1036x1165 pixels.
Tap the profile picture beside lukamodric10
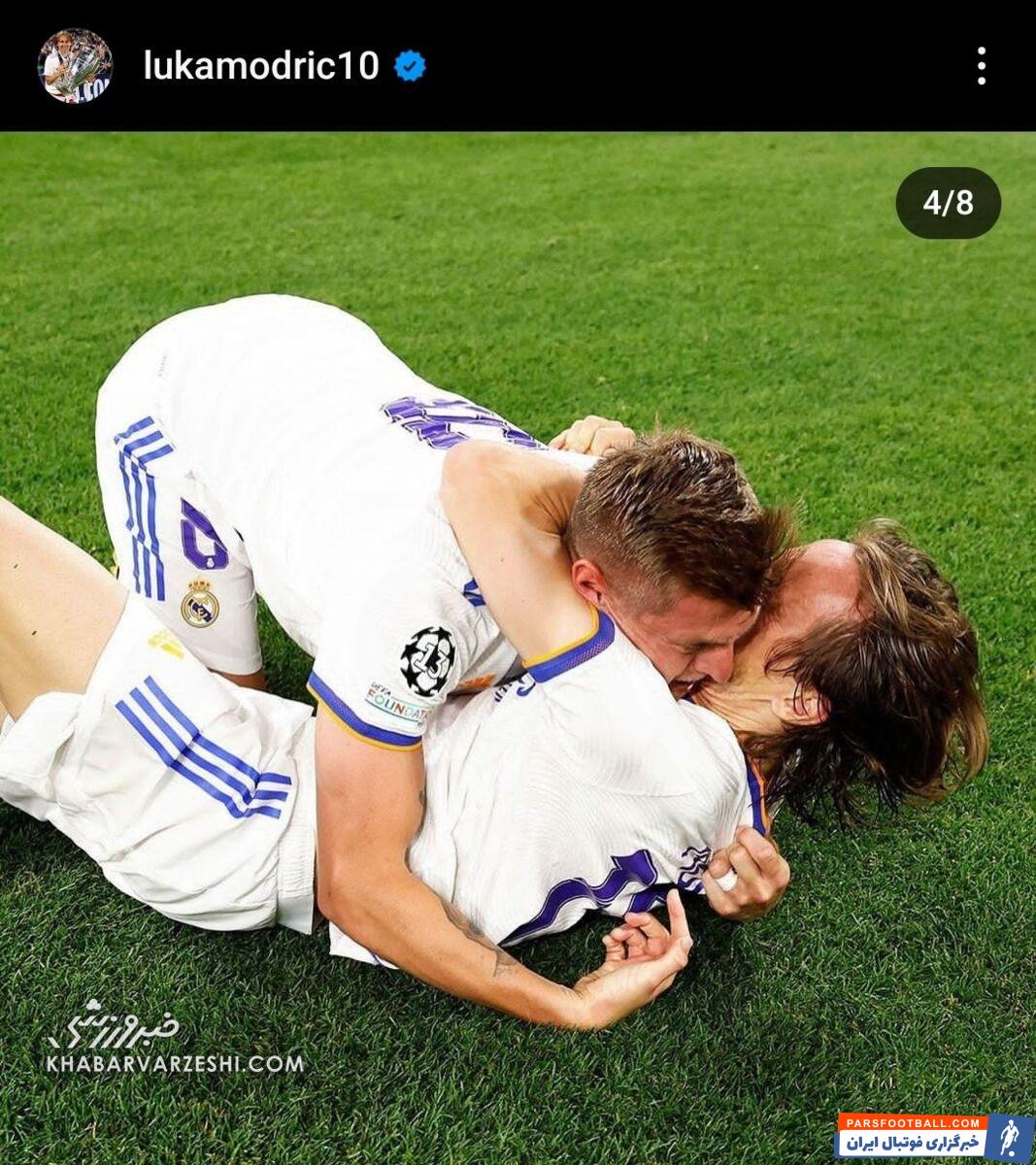(x=75, y=66)
